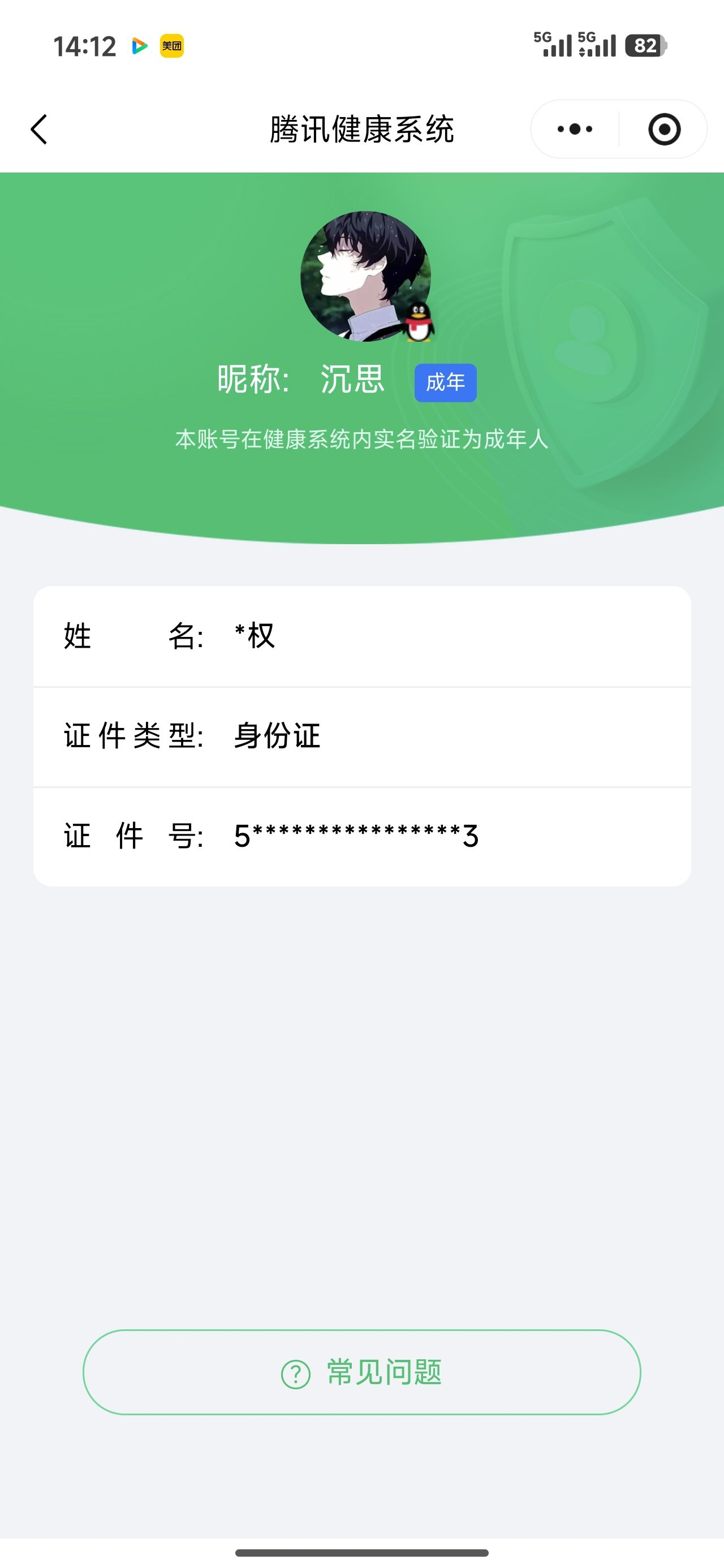Tap the 证件号 row to expand details

pyautogui.click(x=361, y=835)
